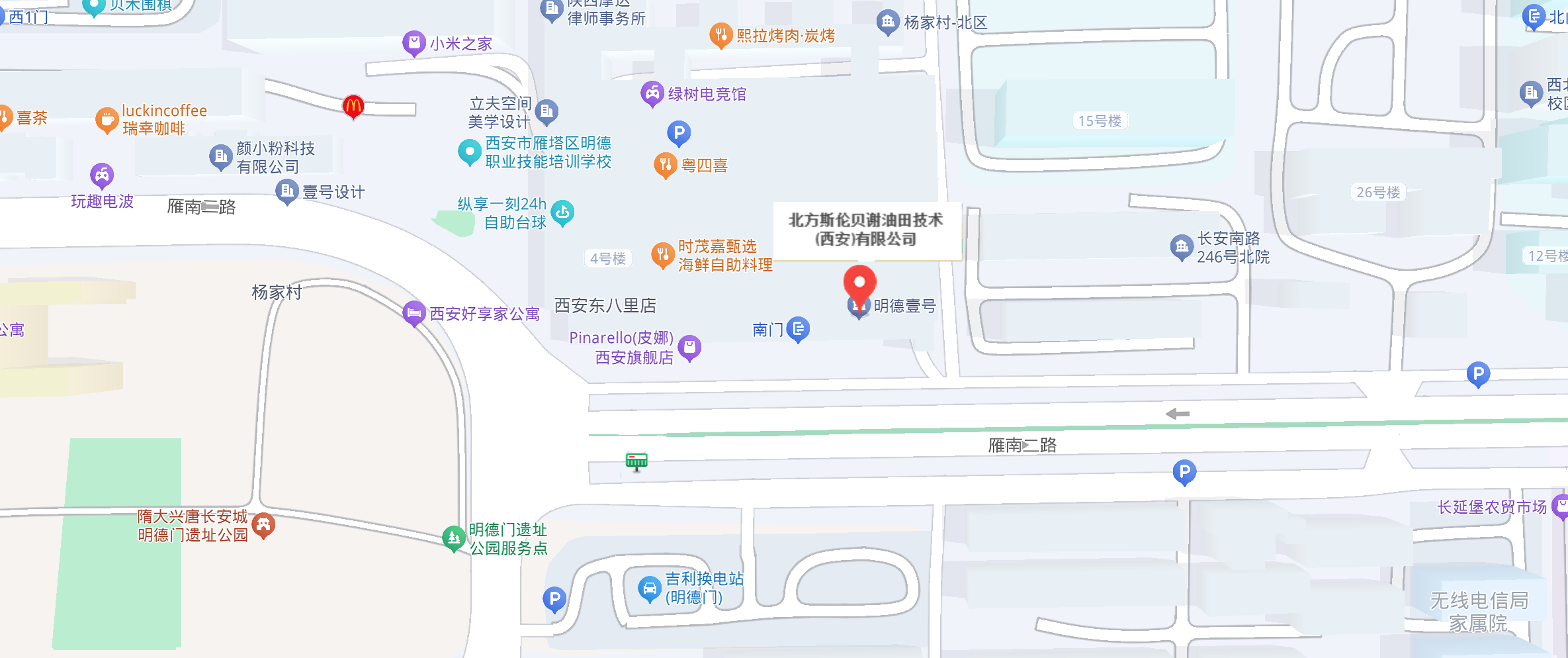Open the Pinarello(皮娜)西安旗舰店 marker
1568x658 pixels.
(689, 346)
